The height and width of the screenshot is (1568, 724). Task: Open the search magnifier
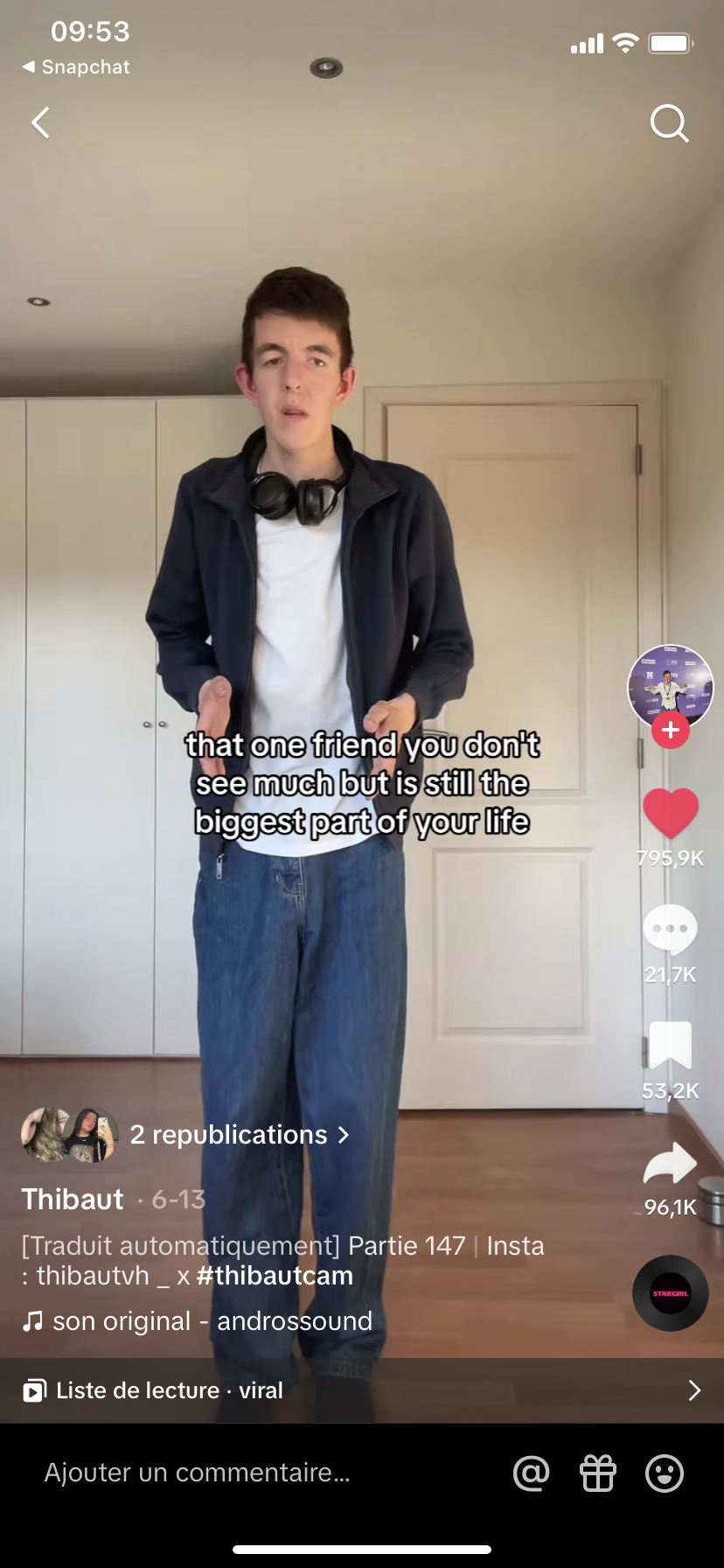(670, 123)
